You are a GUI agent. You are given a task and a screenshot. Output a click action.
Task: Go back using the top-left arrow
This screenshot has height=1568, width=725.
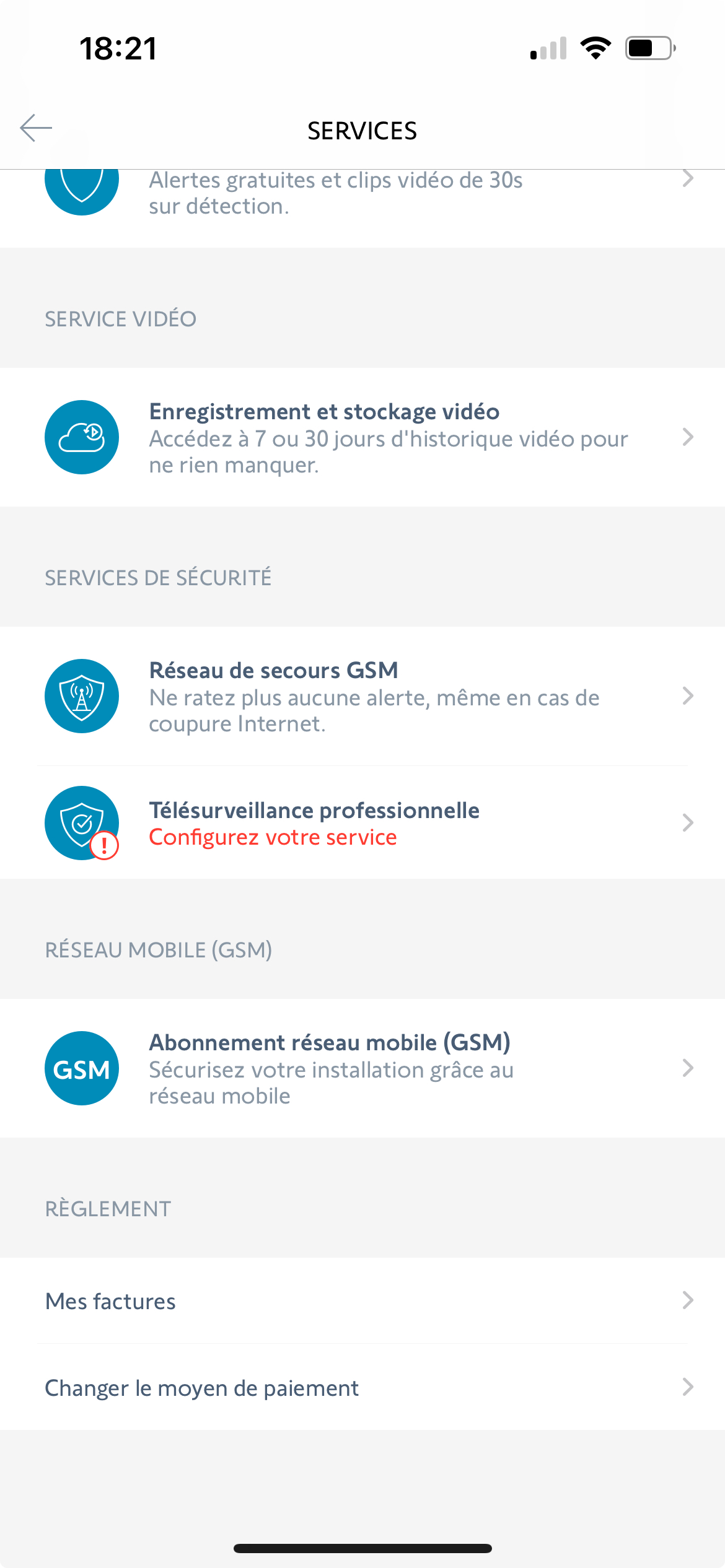(x=36, y=128)
